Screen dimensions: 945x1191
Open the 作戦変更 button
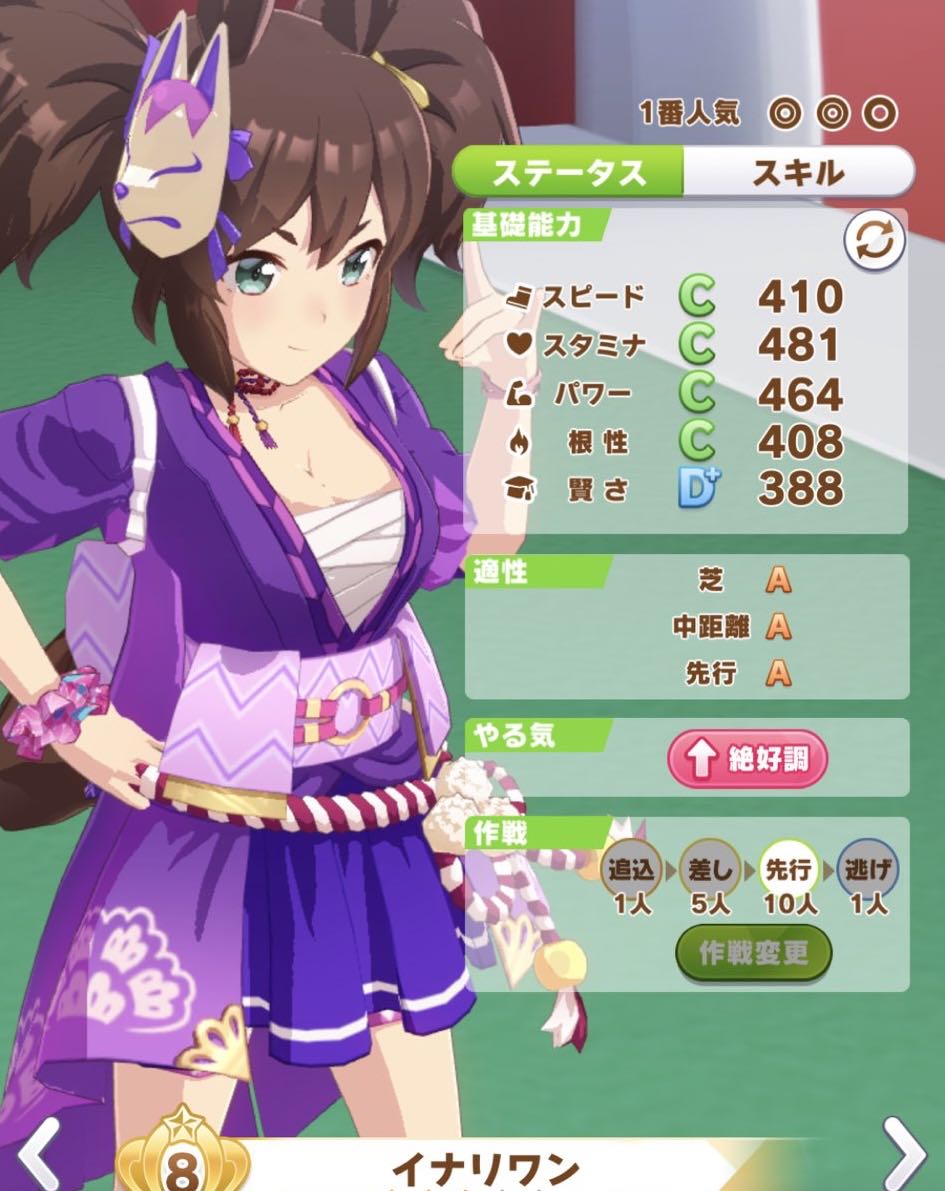point(754,953)
